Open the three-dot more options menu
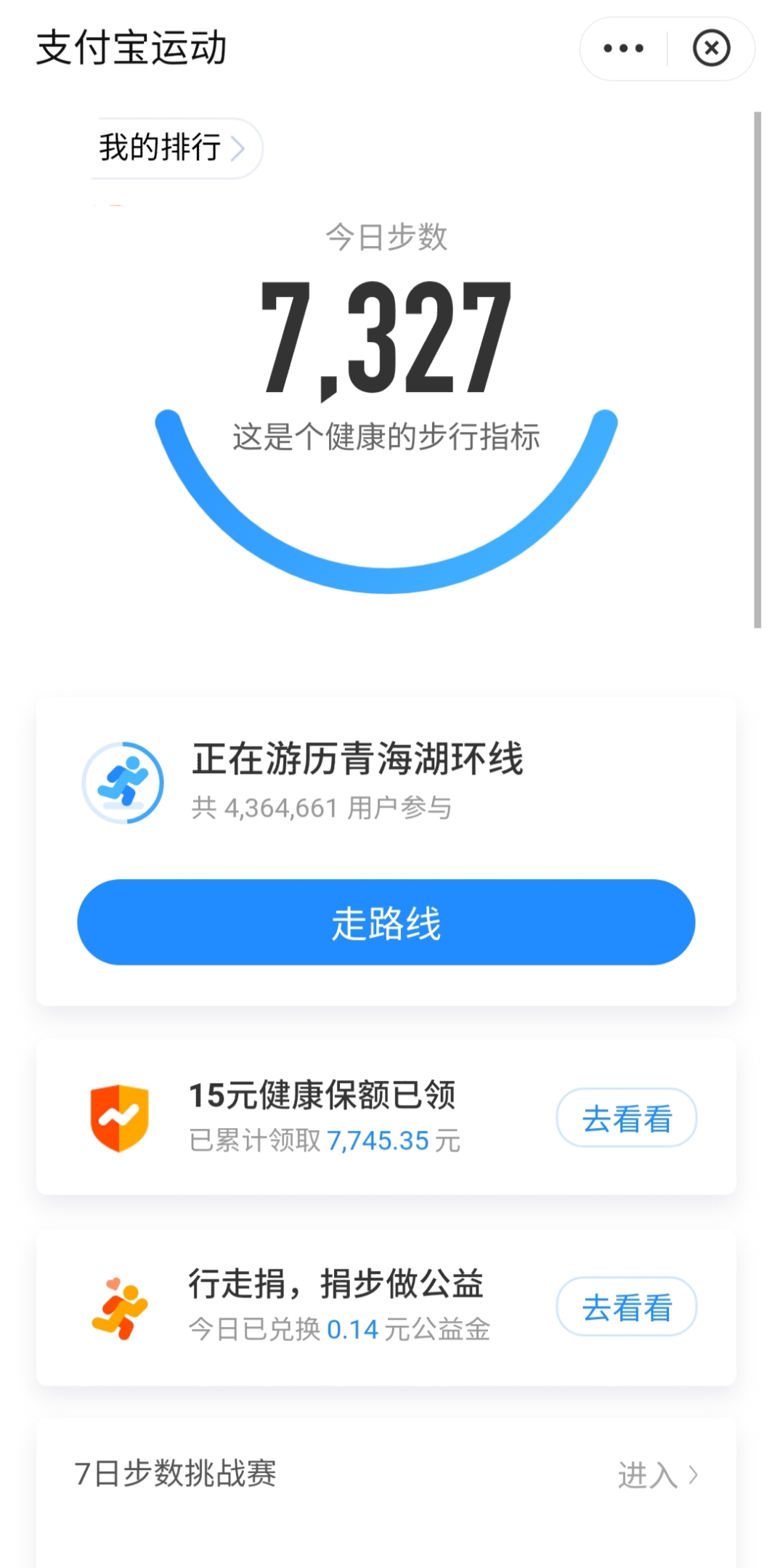Image resolution: width=772 pixels, height=1568 pixels. tap(623, 49)
